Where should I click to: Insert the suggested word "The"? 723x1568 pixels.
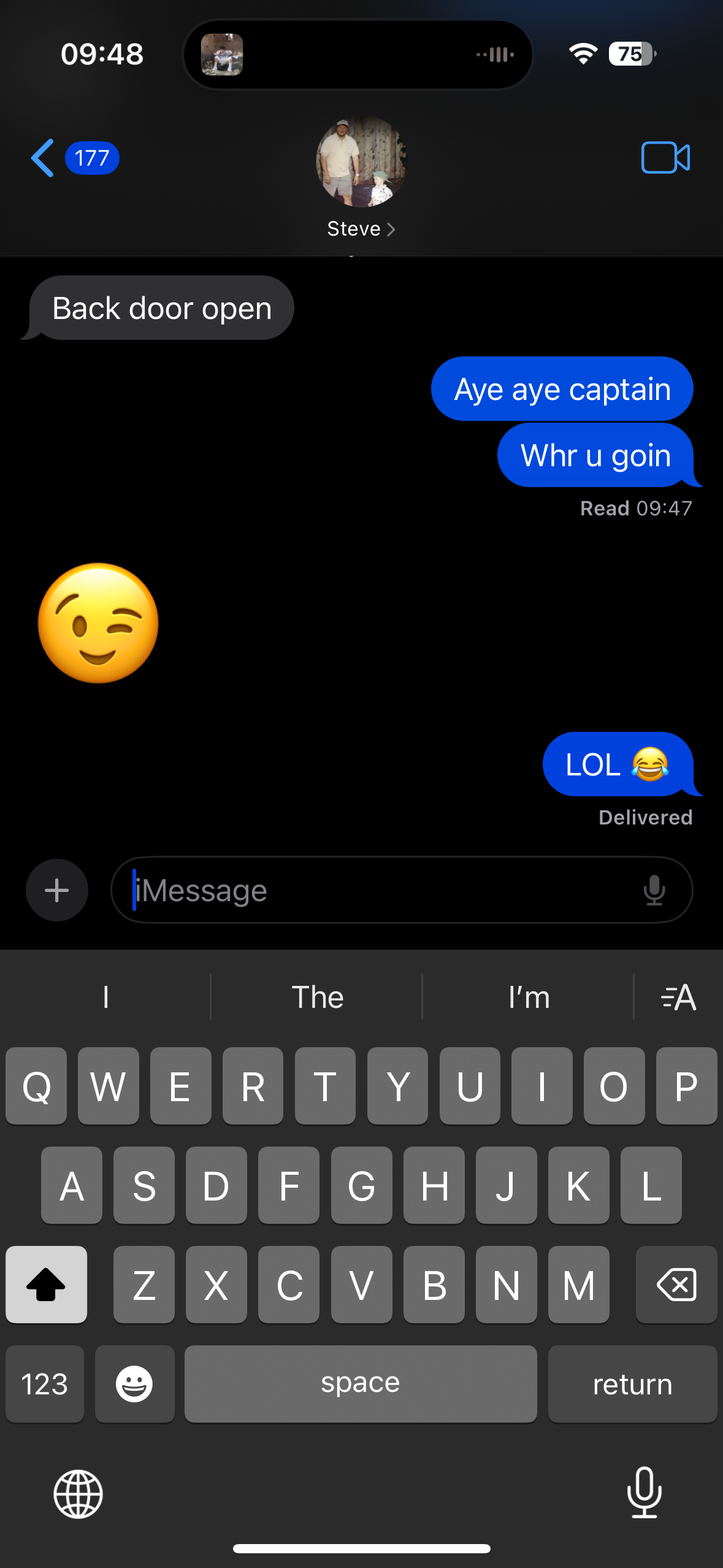(x=317, y=997)
